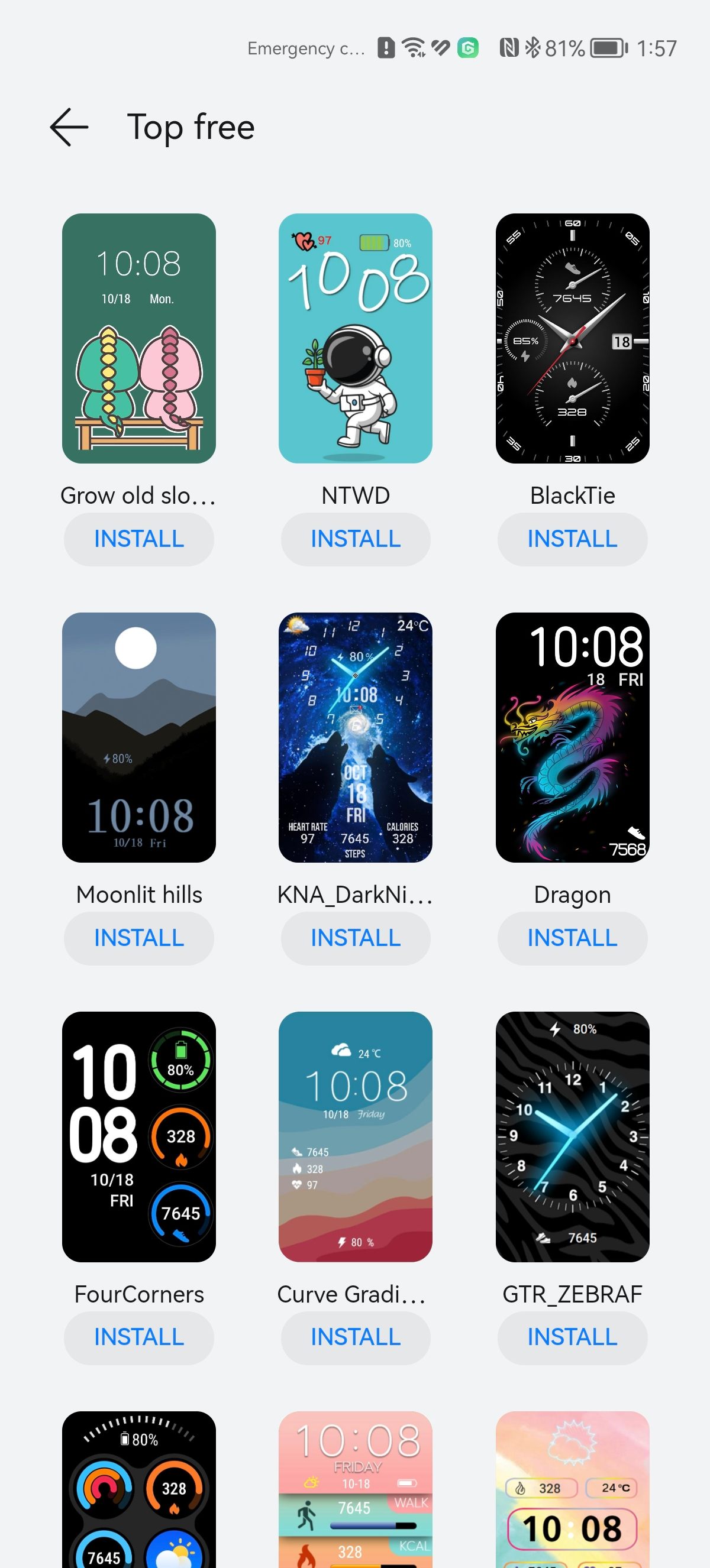The width and height of the screenshot is (710, 1568).
Task: Open the BlackTie watch face preview
Action: click(x=572, y=338)
